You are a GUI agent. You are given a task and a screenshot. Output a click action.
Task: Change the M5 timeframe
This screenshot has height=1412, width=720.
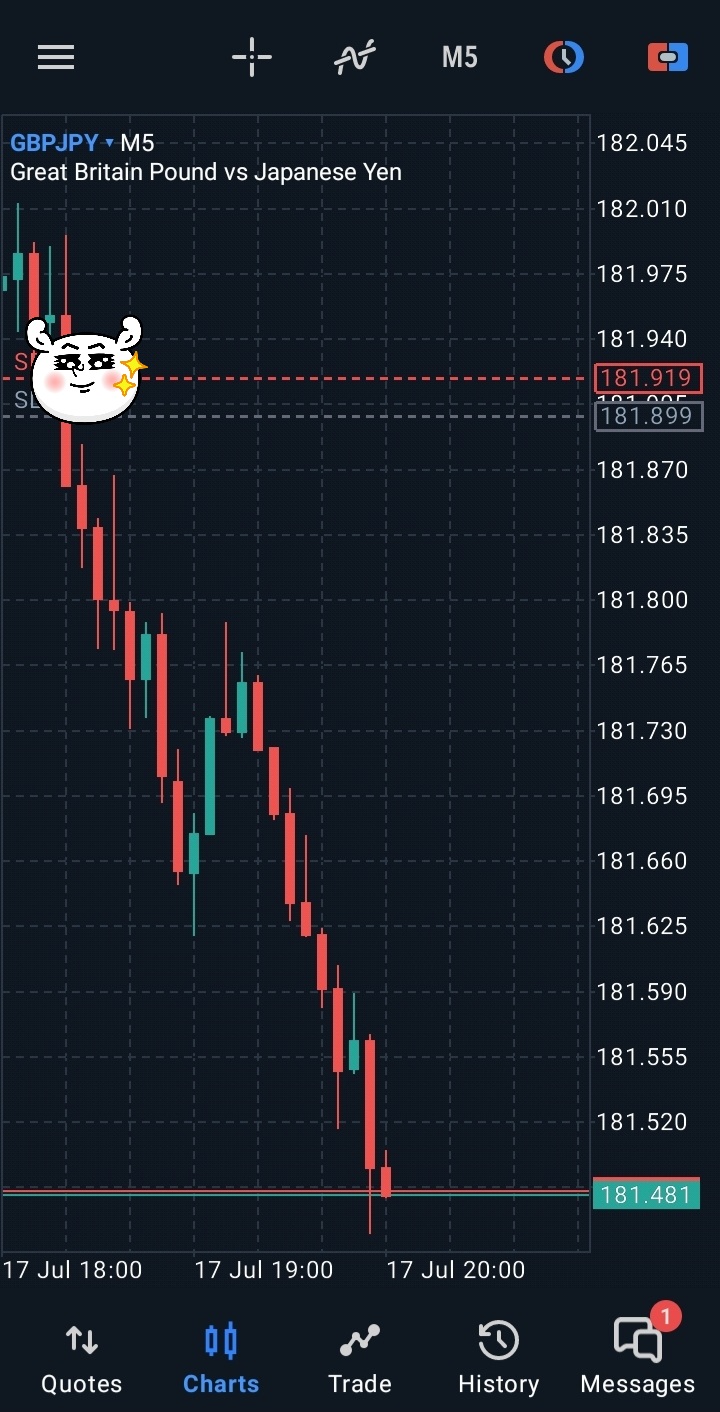click(x=460, y=57)
